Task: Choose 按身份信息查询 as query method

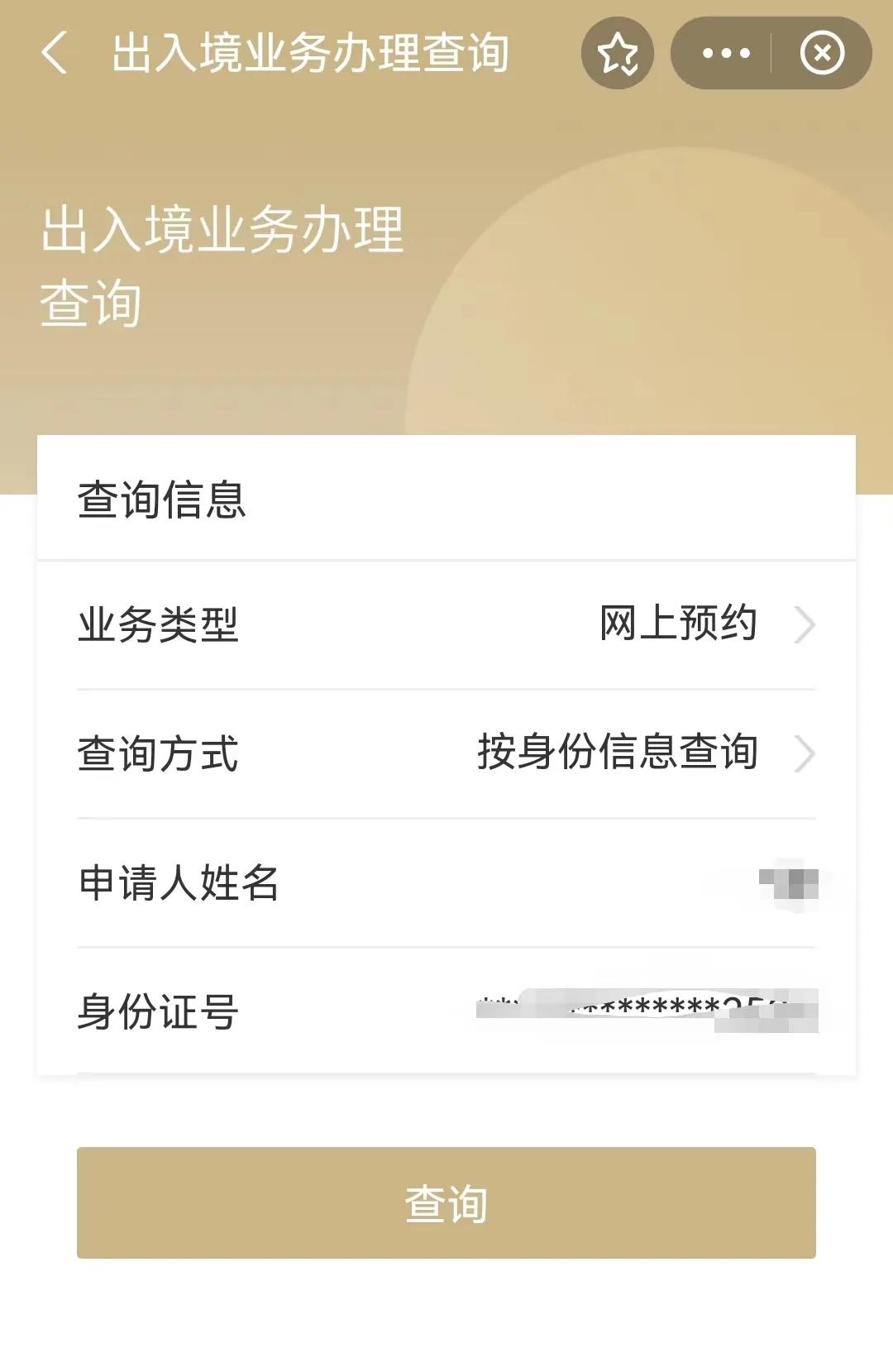Action: (x=616, y=751)
